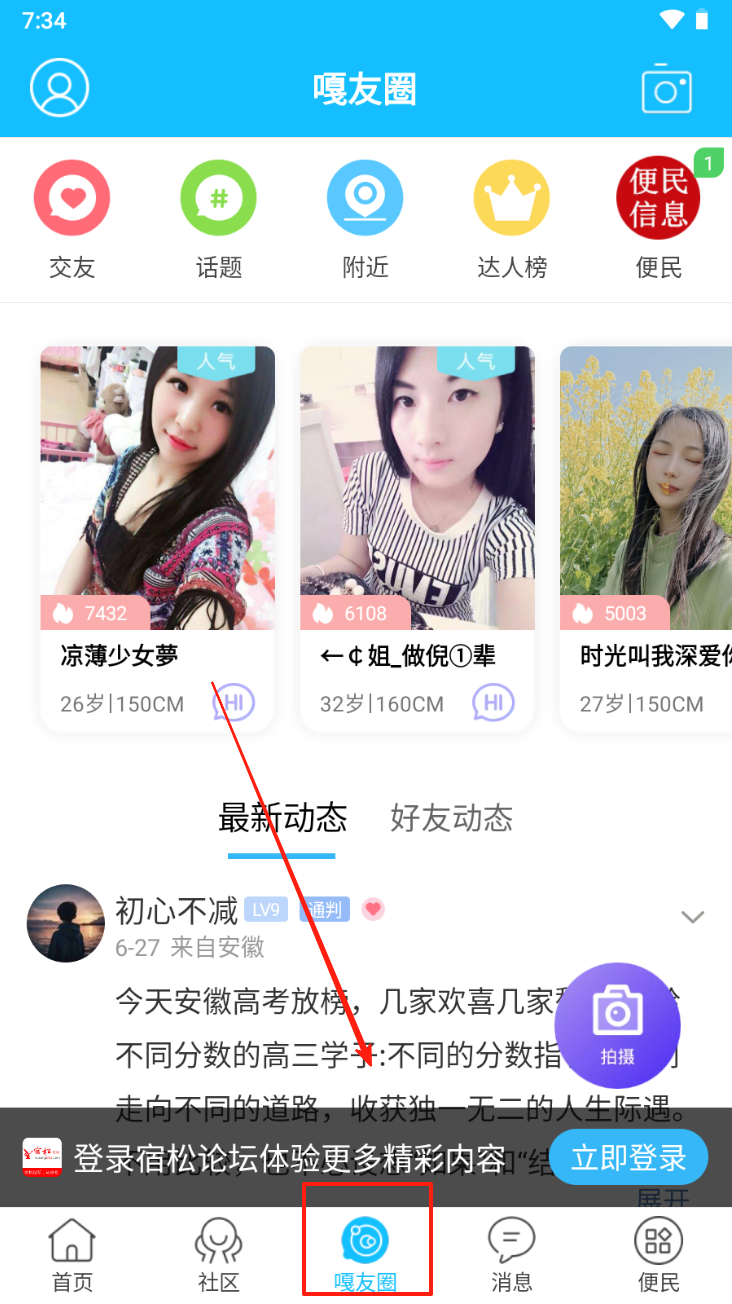Expand options on 初心不减's post

pyautogui.click(x=692, y=916)
